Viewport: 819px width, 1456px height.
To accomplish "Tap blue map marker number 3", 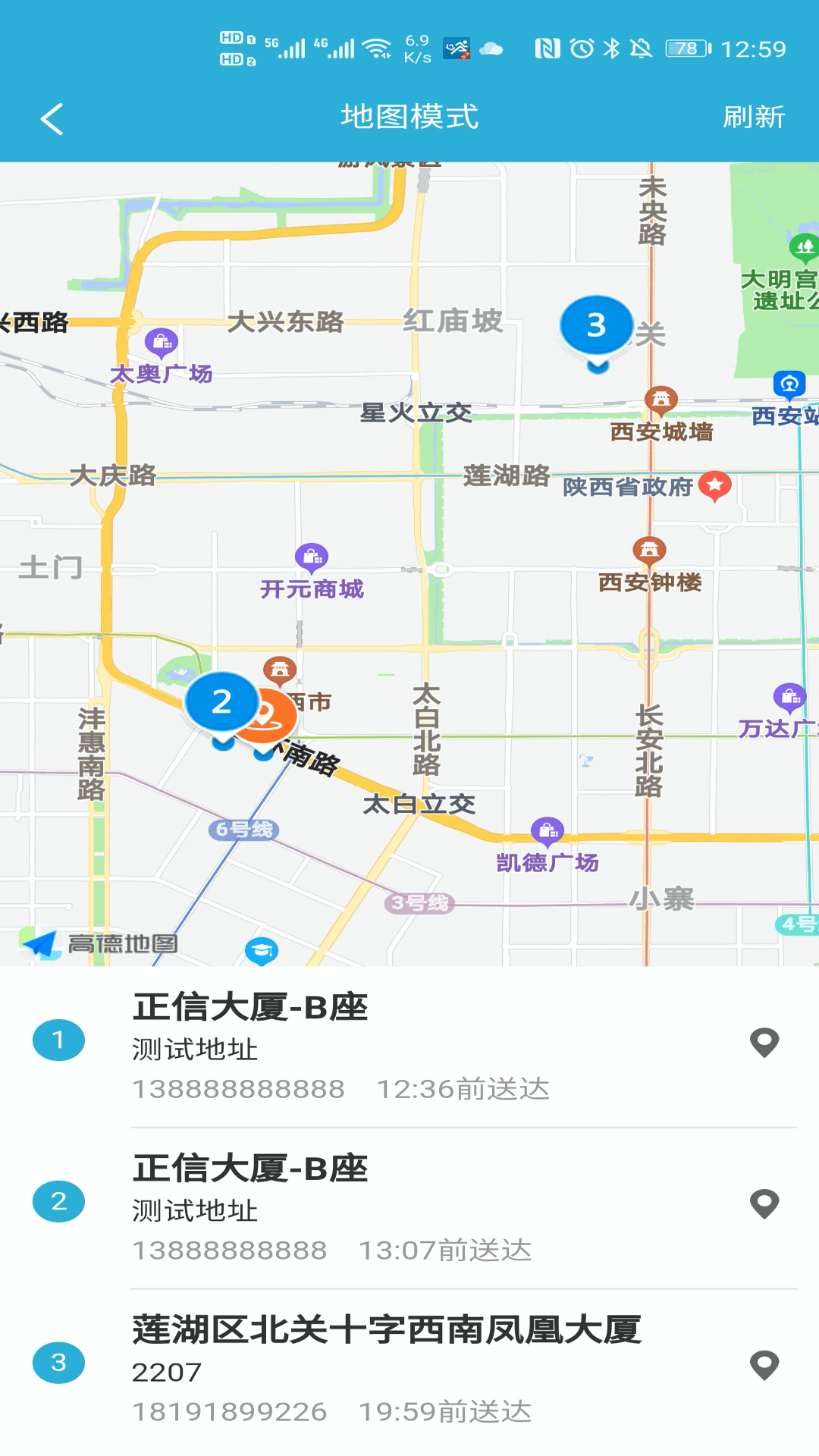I will pos(597,326).
